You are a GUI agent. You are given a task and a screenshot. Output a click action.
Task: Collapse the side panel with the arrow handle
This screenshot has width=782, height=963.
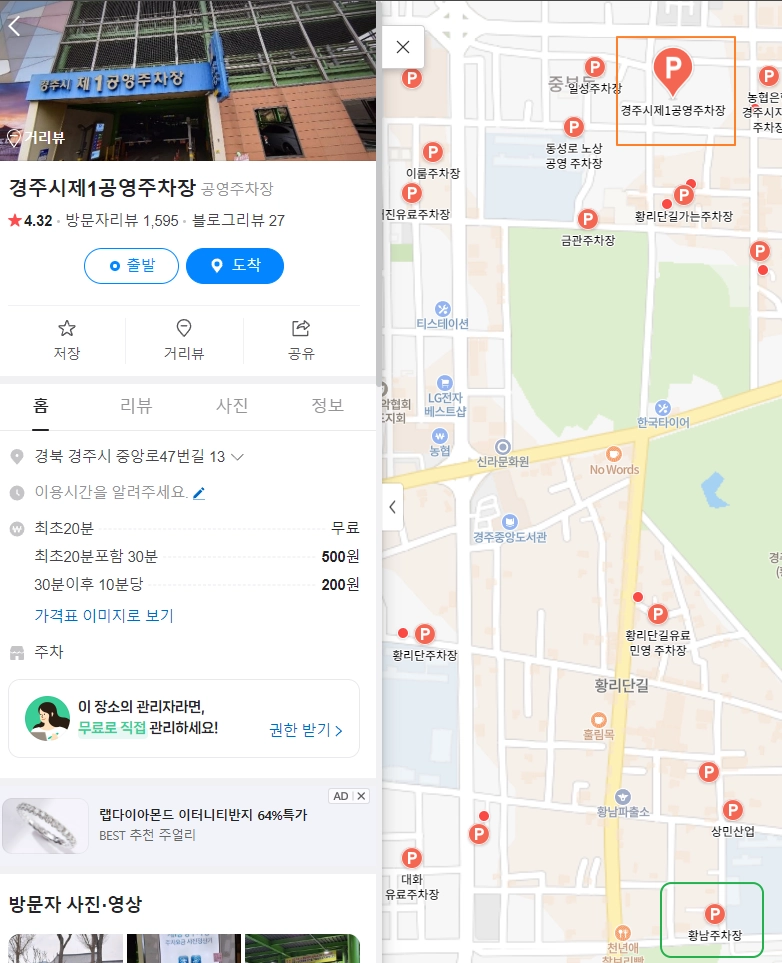tap(393, 507)
